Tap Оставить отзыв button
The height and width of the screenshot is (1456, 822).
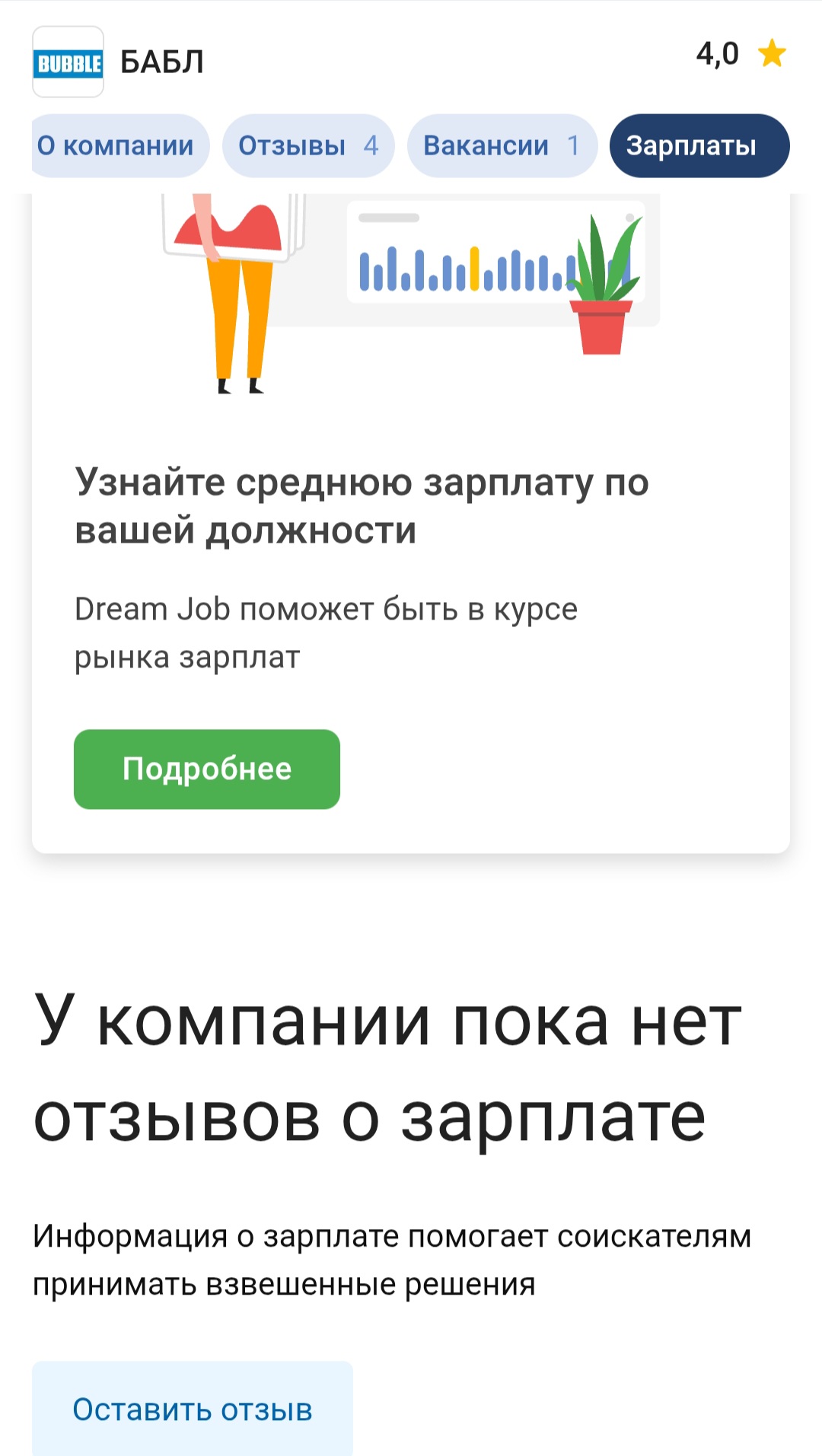(193, 1409)
